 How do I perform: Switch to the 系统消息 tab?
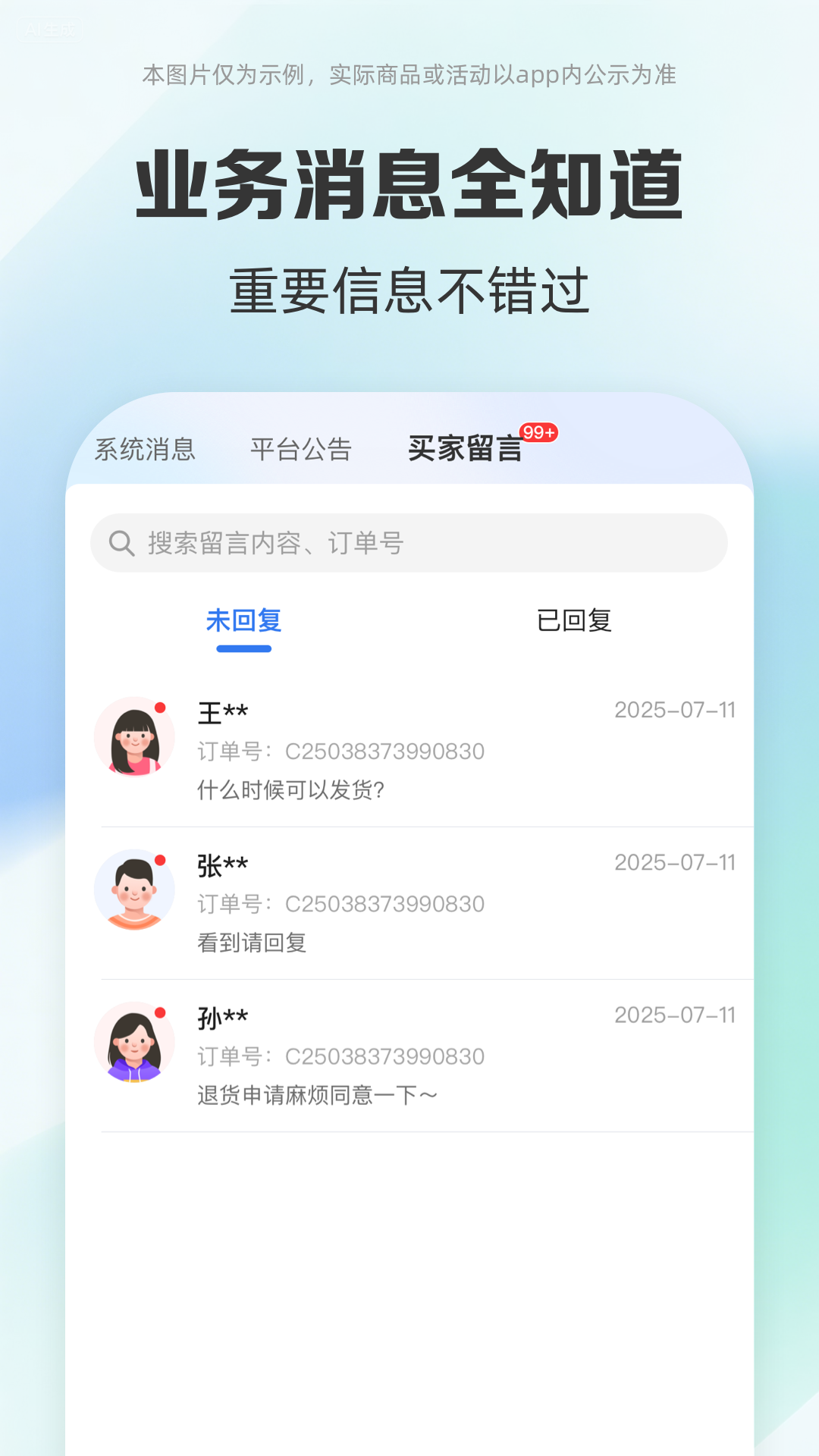(146, 450)
